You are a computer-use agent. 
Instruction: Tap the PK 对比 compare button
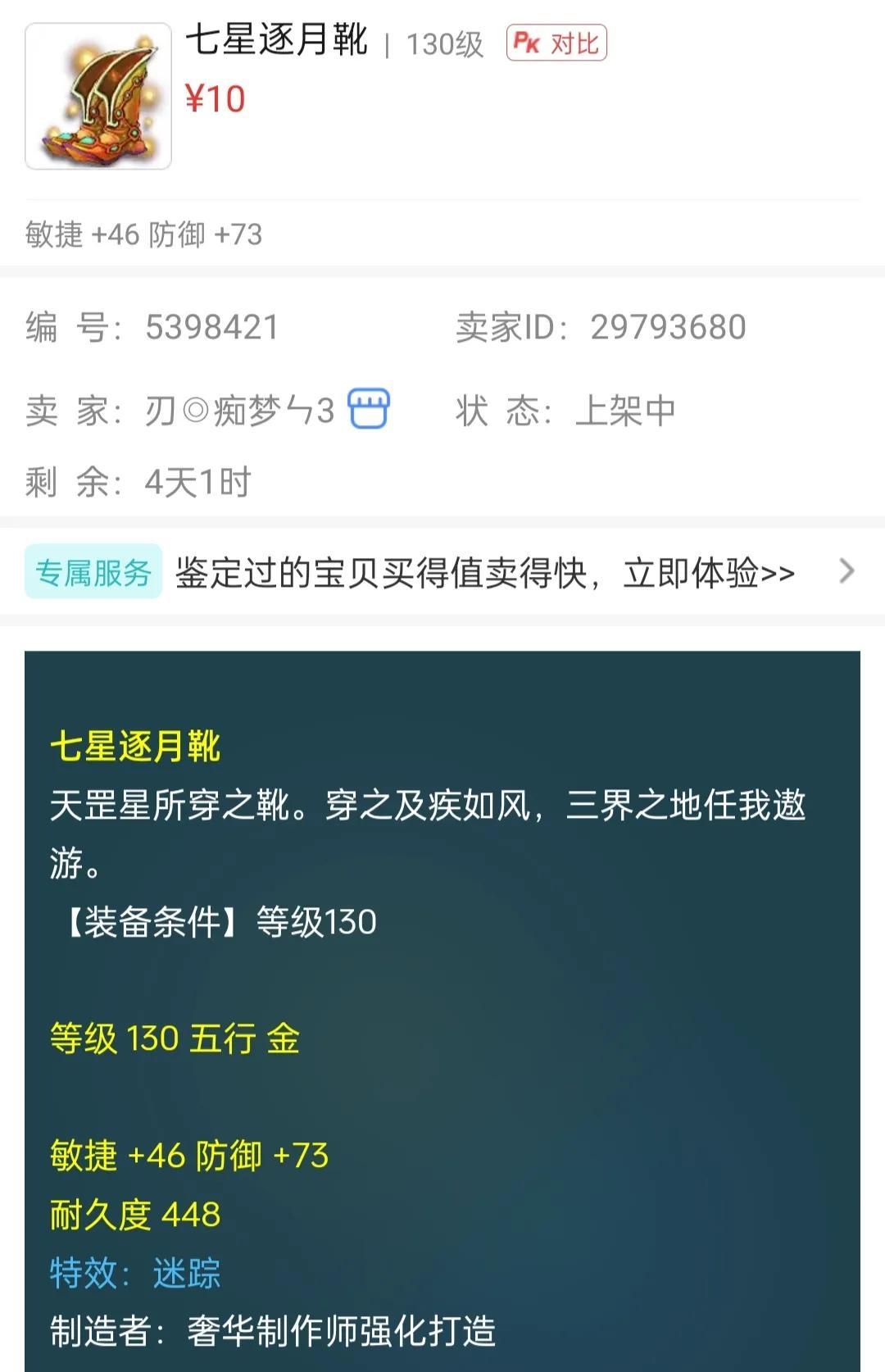[x=556, y=43]
